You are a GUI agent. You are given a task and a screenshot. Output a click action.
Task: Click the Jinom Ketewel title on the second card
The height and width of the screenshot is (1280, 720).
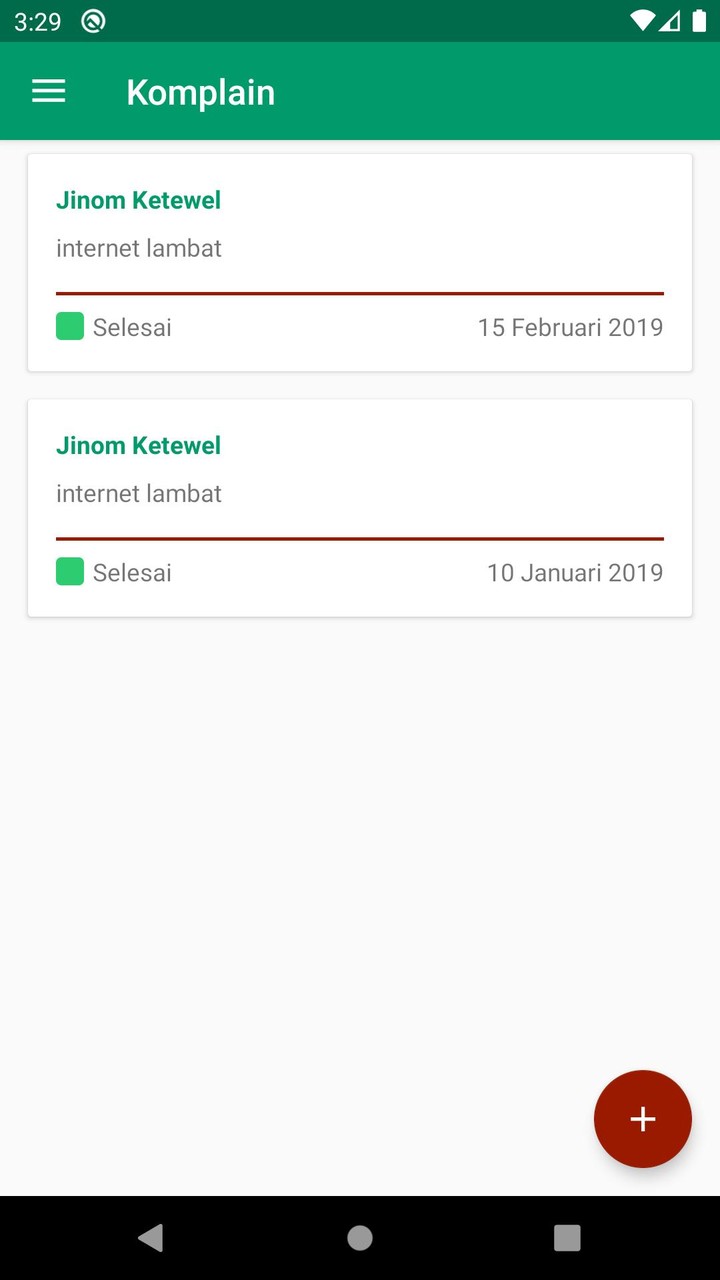[x=138, y=445]
